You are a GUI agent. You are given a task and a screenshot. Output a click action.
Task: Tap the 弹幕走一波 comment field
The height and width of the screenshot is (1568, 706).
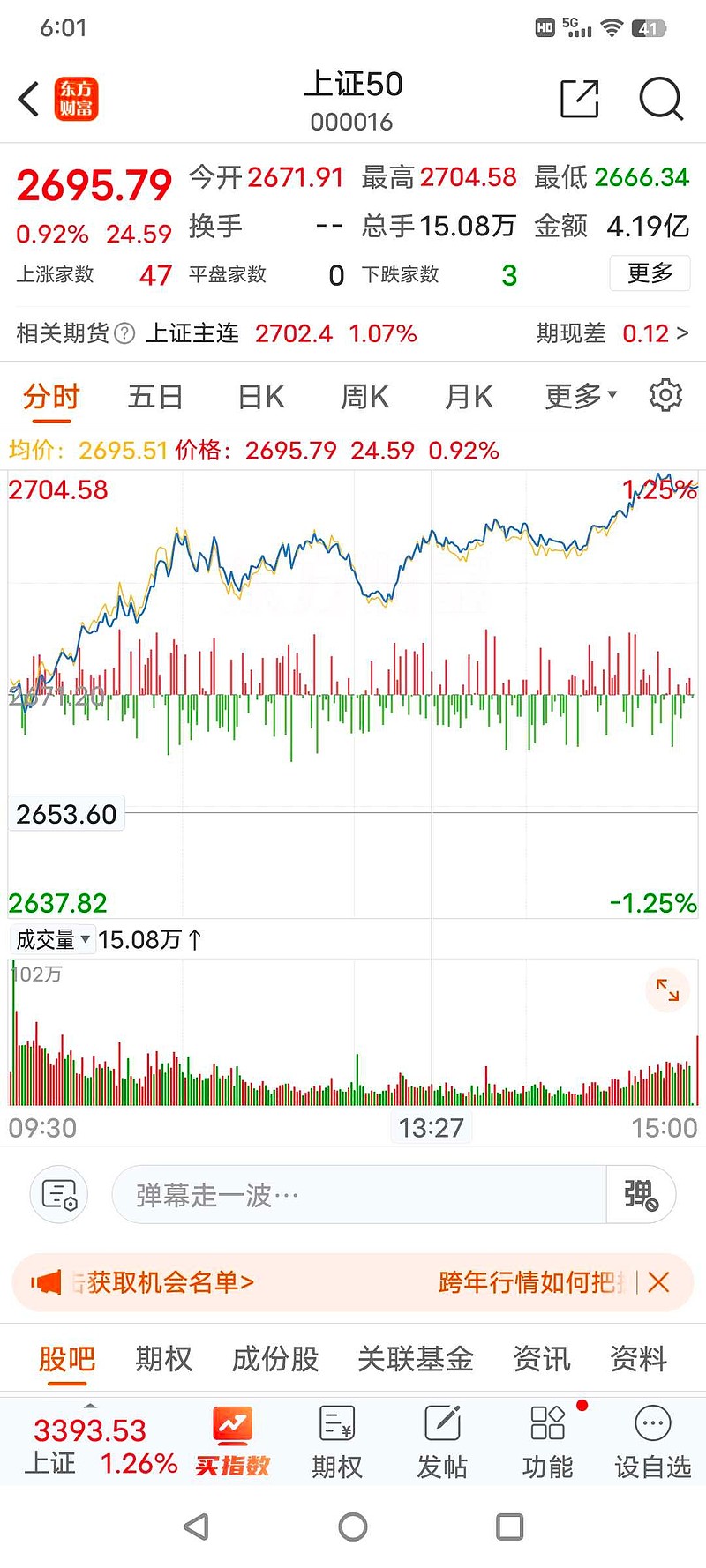(x=358, y=1195)
